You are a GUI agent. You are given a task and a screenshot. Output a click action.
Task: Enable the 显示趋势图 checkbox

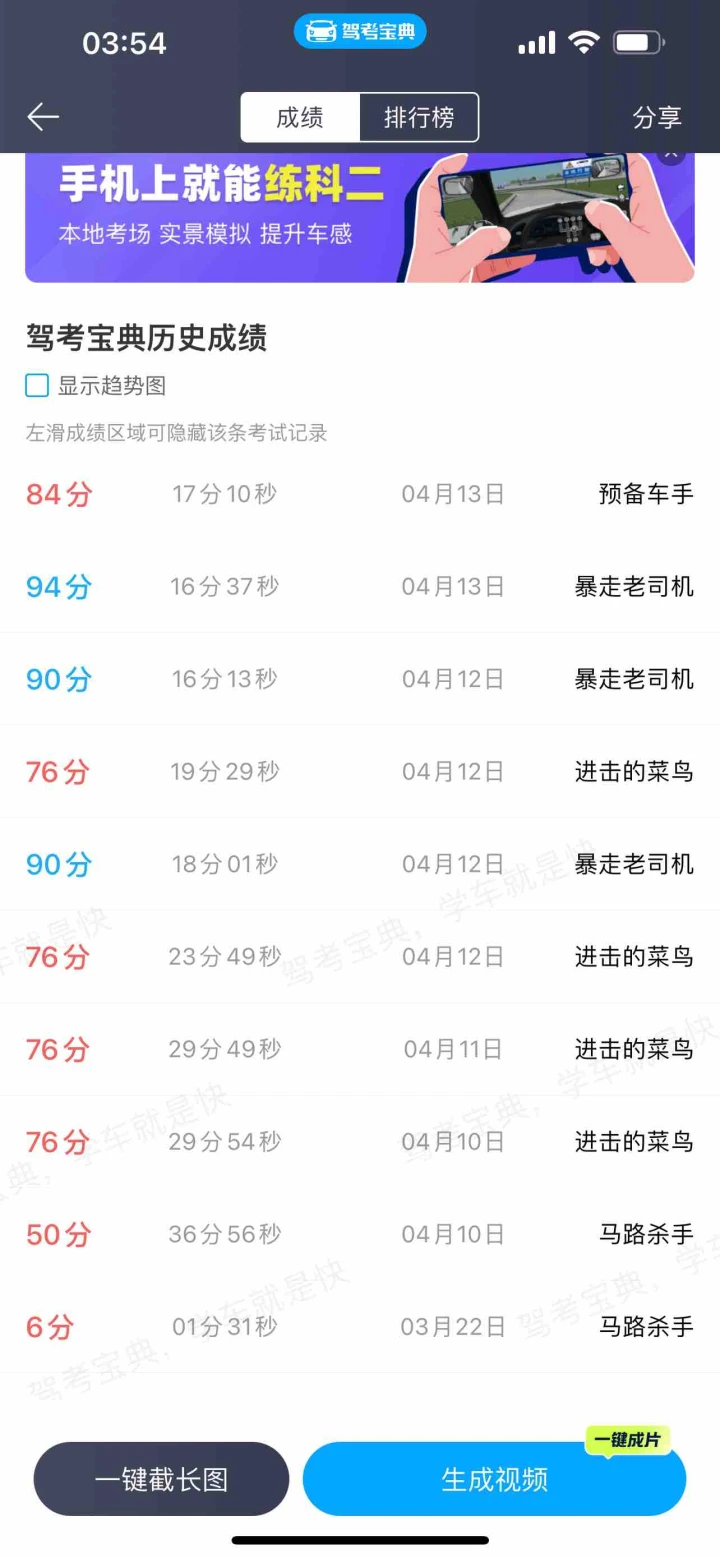click(37, 386)
